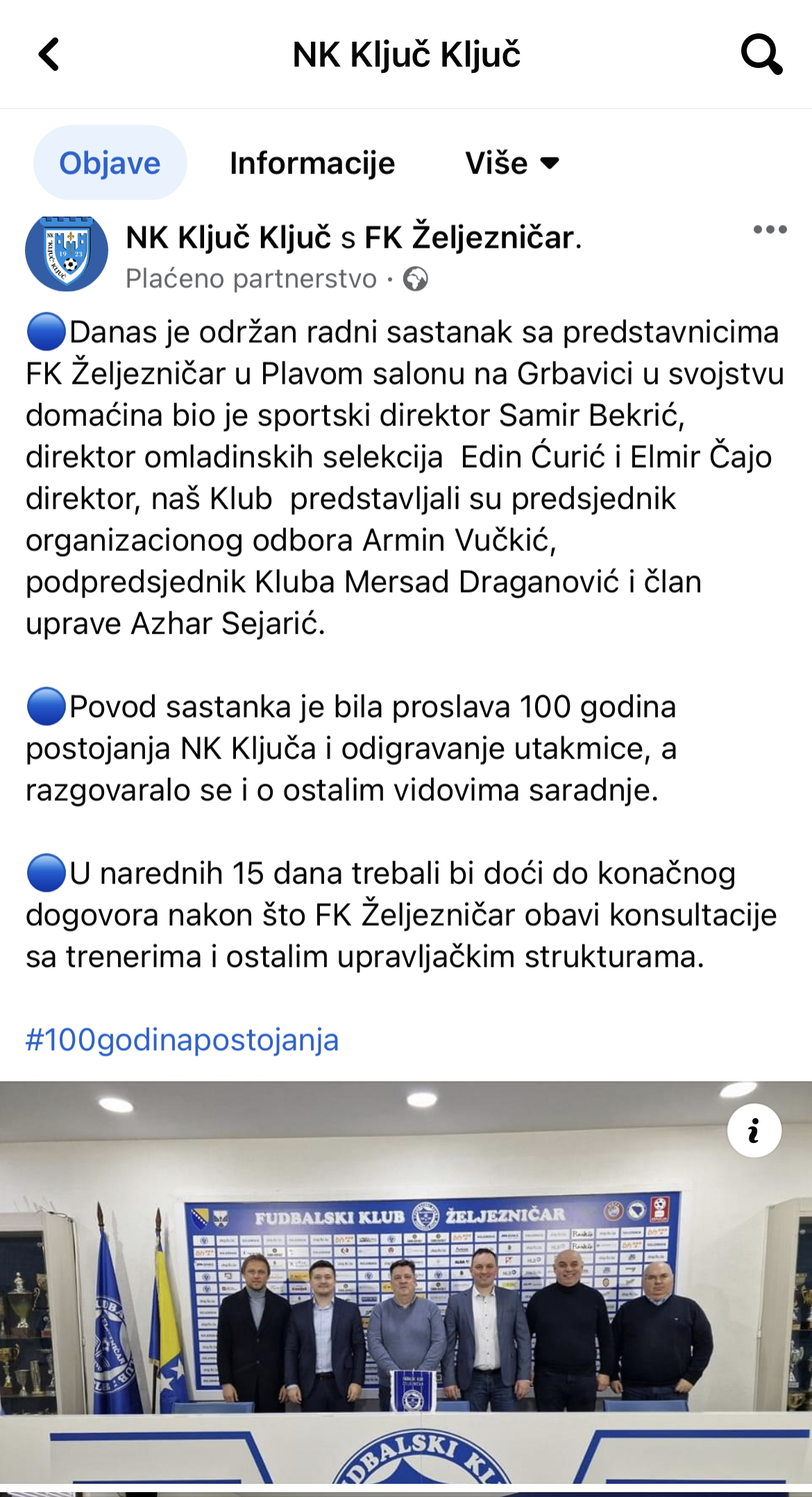812x1497 pixels.
Task: Open search on the NK Ključ page
Action: [x=761, y=54]
